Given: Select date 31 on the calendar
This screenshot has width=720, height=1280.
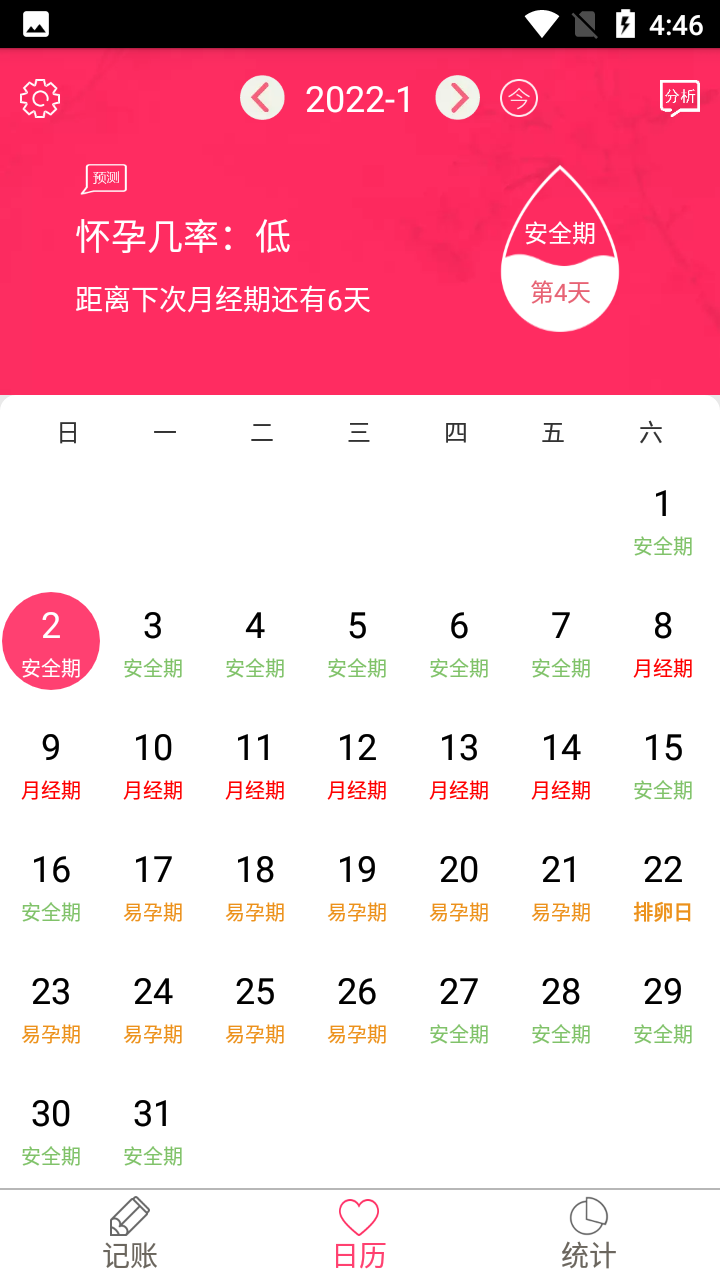Looking at the screenshot, I should pyautogui.click(x=153, y=1130).
